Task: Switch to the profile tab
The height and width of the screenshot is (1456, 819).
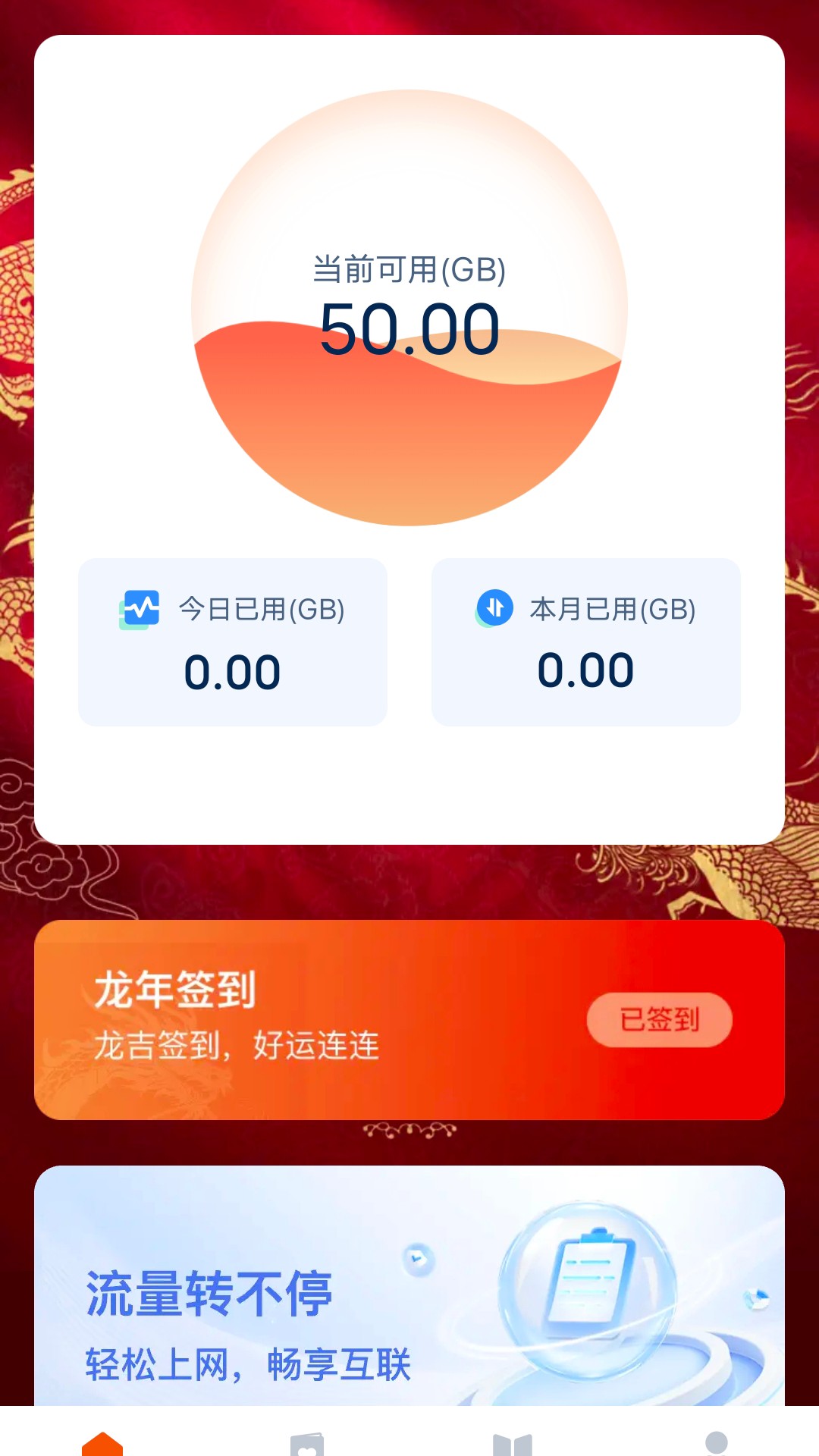Action: (716, 1442)
